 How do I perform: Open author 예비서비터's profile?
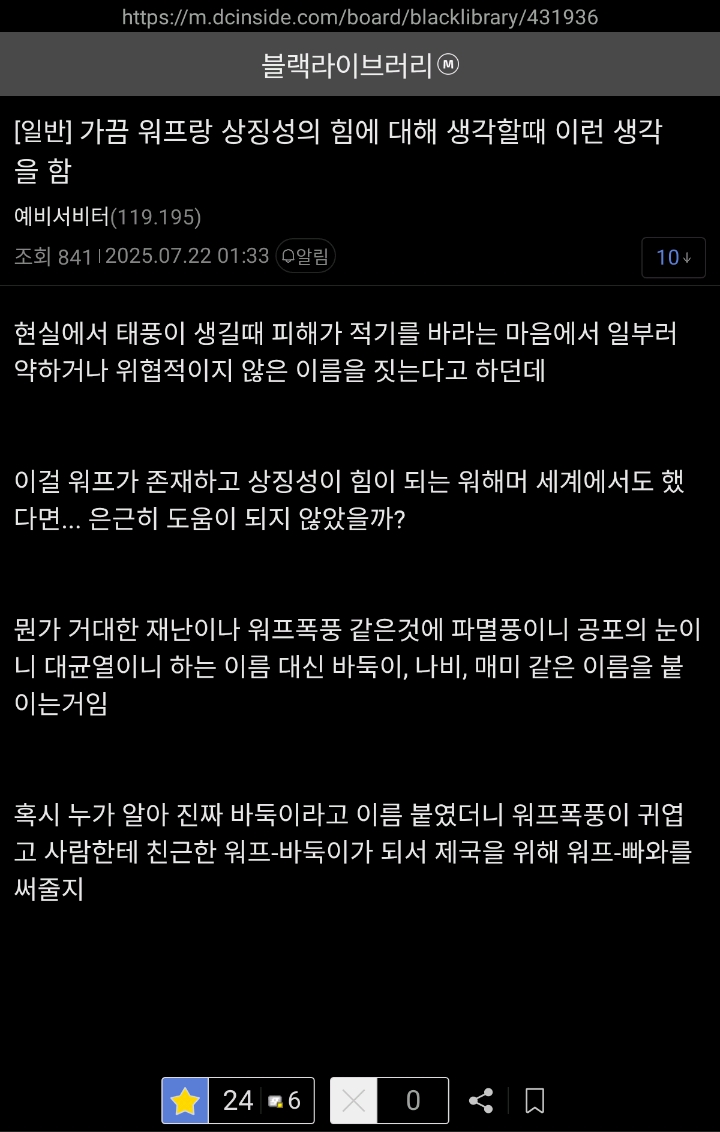click(x=62, y=217)
